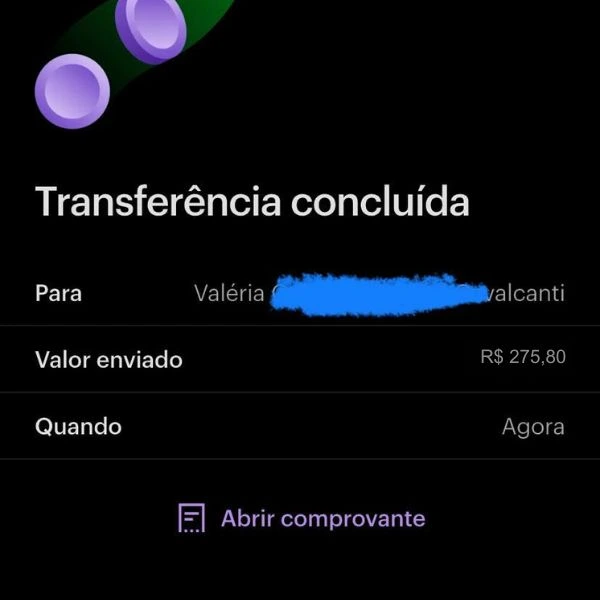
Task: Open the transfer receipt via Abrir comprovante
Action: pos(302,518)
